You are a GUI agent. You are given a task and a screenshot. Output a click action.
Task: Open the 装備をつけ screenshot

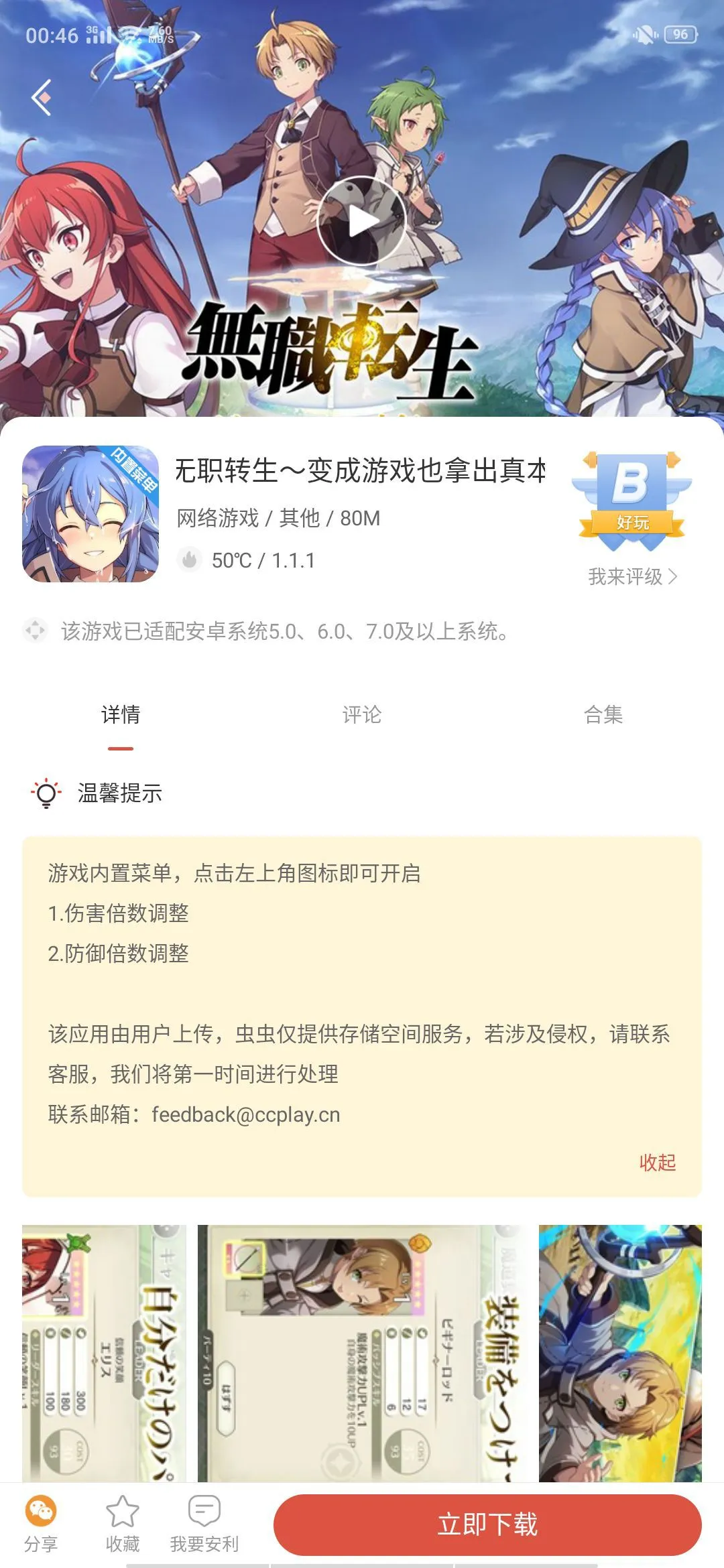pos(362,1352)
